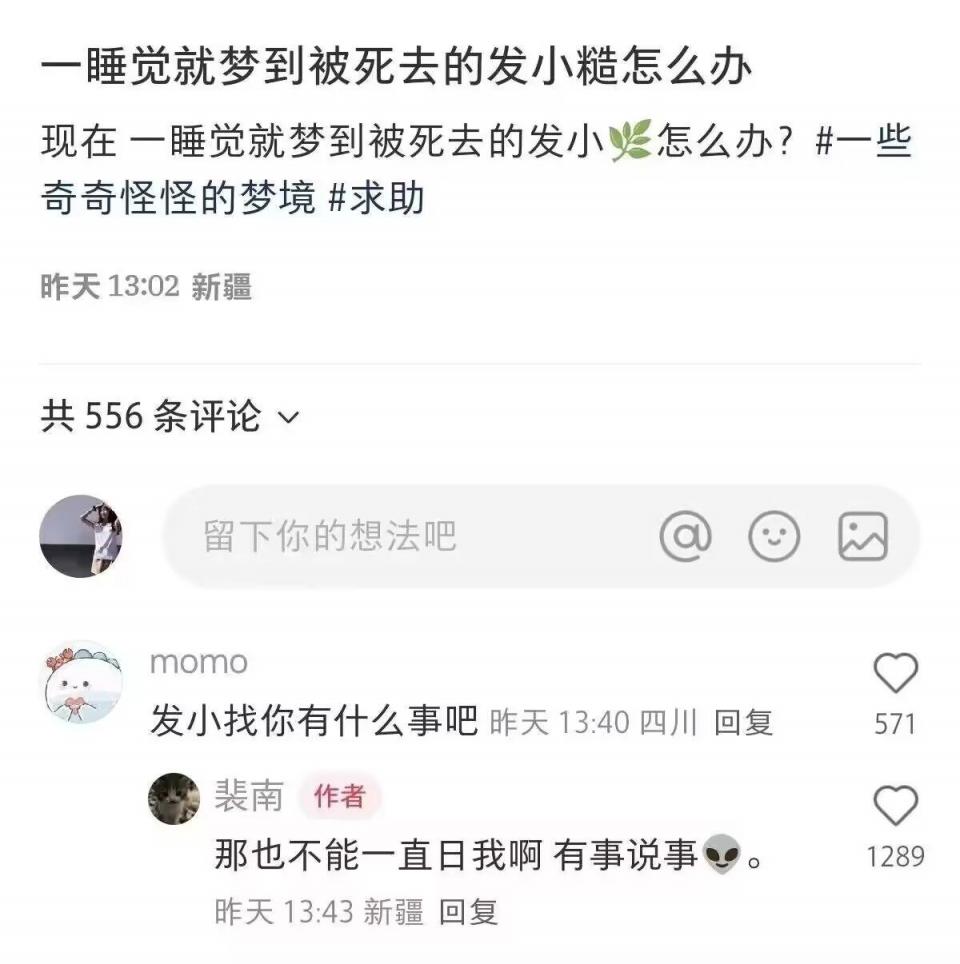This screenshot has height=964, width=960.
Task: Open momo's profile avatar
Action: pyautogui.click(x=80, y=684)
